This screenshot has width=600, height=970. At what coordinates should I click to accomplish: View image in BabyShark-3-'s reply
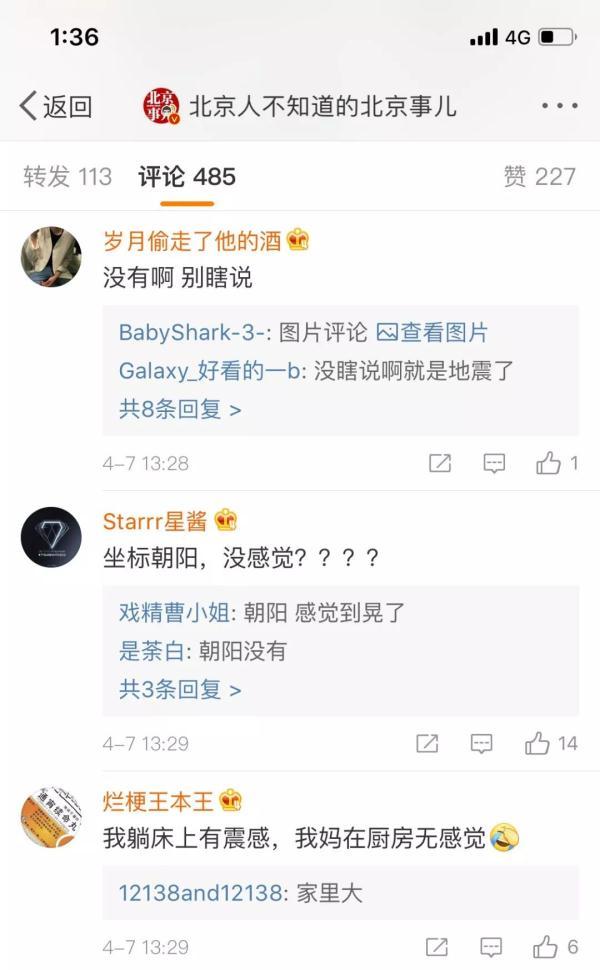(x=432, y=333)
